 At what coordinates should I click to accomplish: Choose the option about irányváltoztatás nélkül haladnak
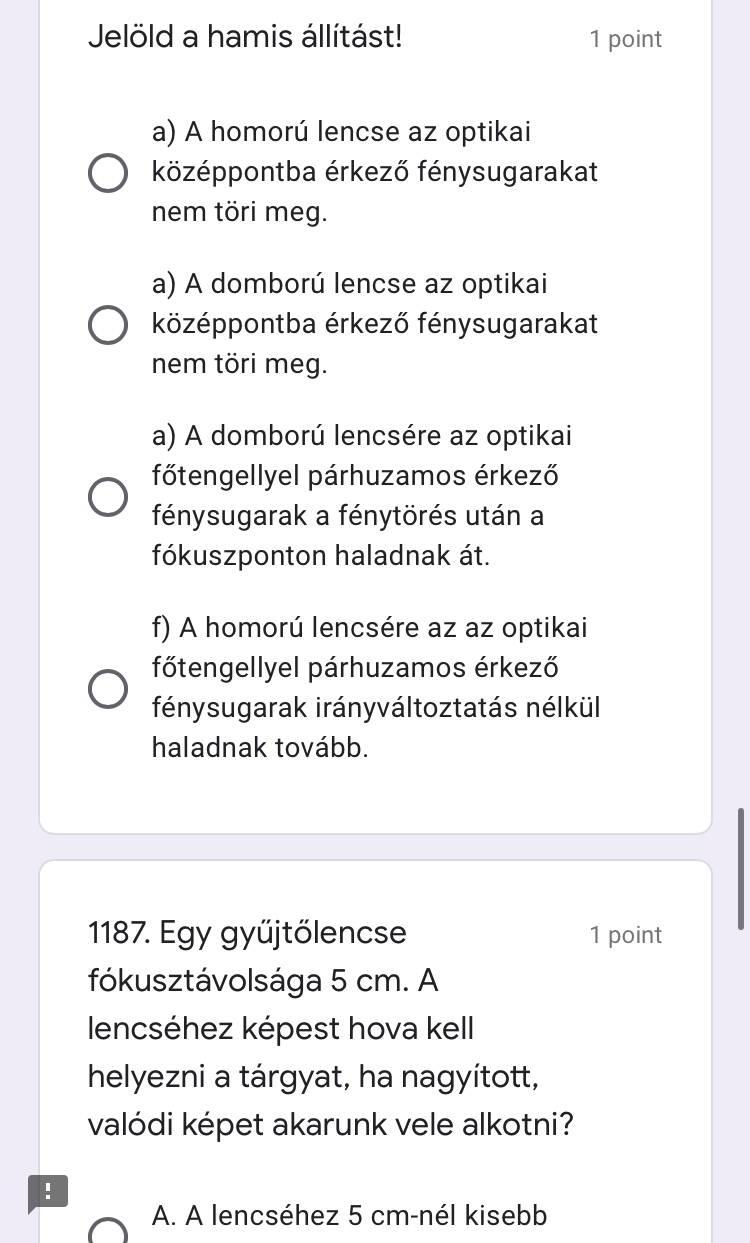coord(108,689)
